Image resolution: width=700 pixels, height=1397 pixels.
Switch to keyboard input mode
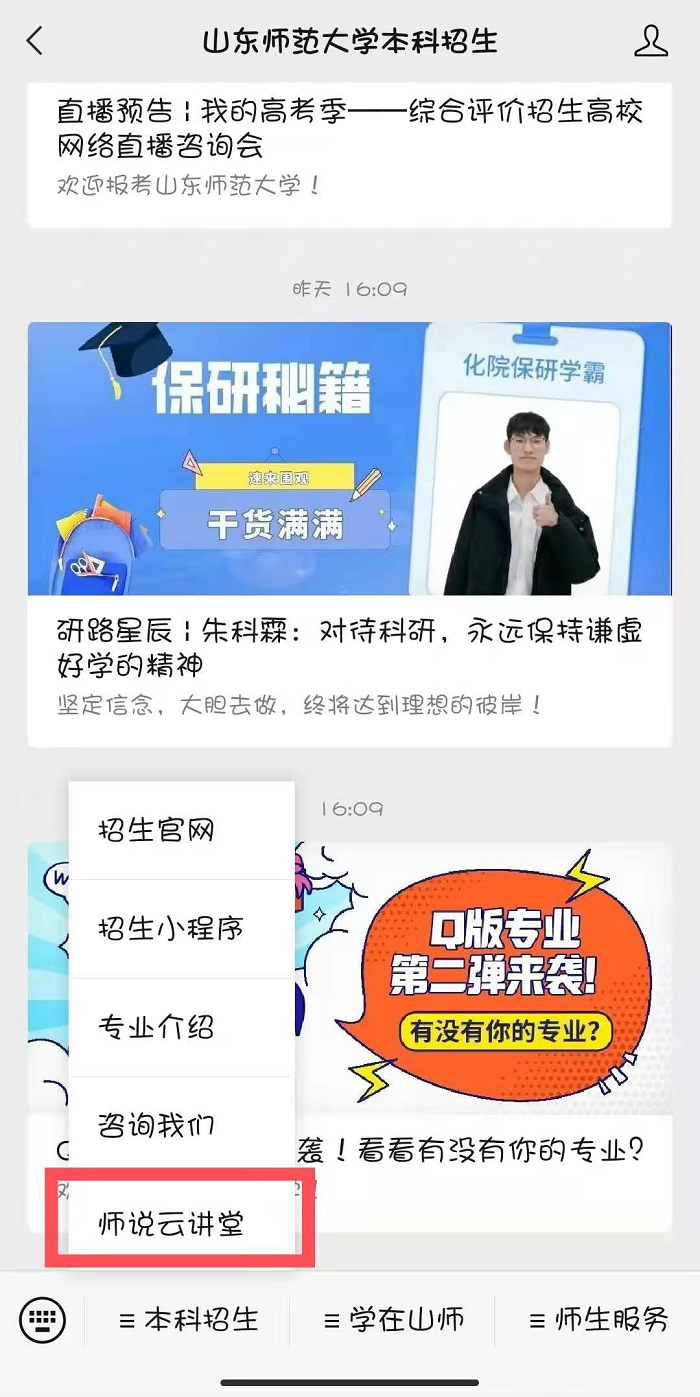(x=43, y=1319)
